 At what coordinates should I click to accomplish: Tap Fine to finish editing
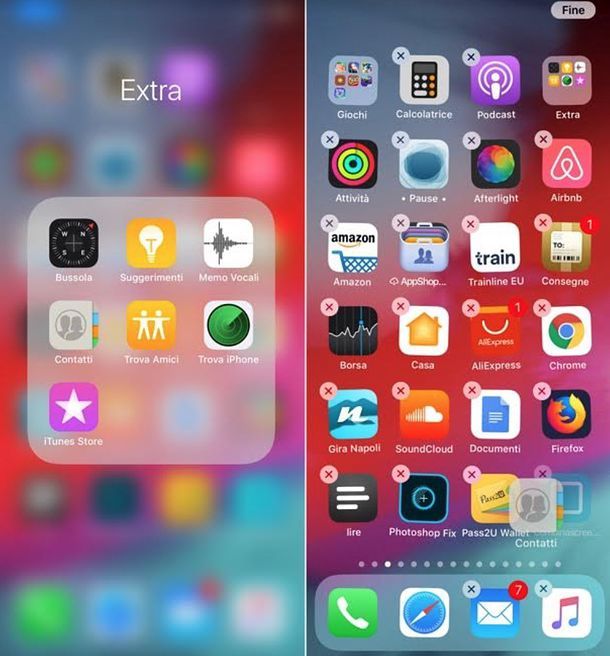click(x=573, y=9)
